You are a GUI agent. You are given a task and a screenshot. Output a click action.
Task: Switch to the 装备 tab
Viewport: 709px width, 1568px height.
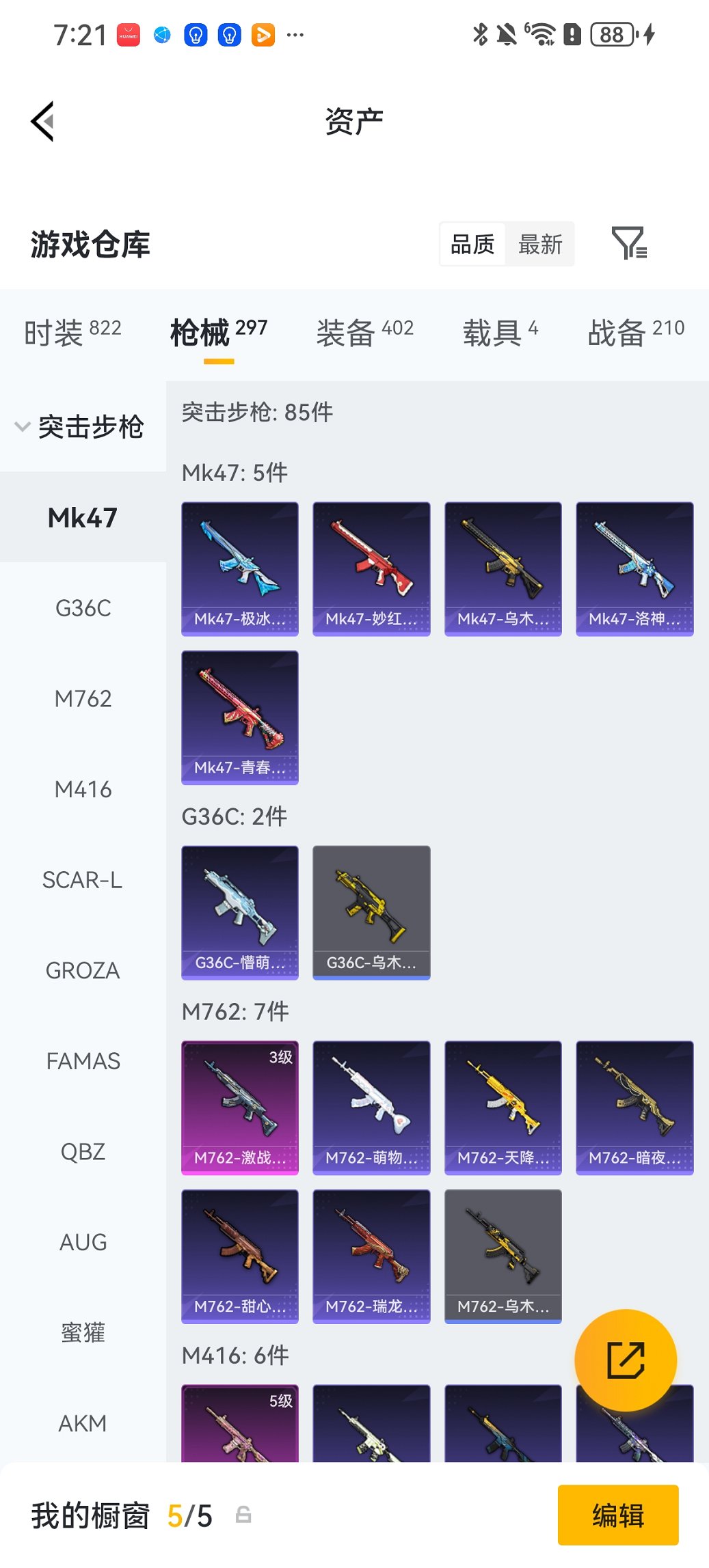pos(364,332)
